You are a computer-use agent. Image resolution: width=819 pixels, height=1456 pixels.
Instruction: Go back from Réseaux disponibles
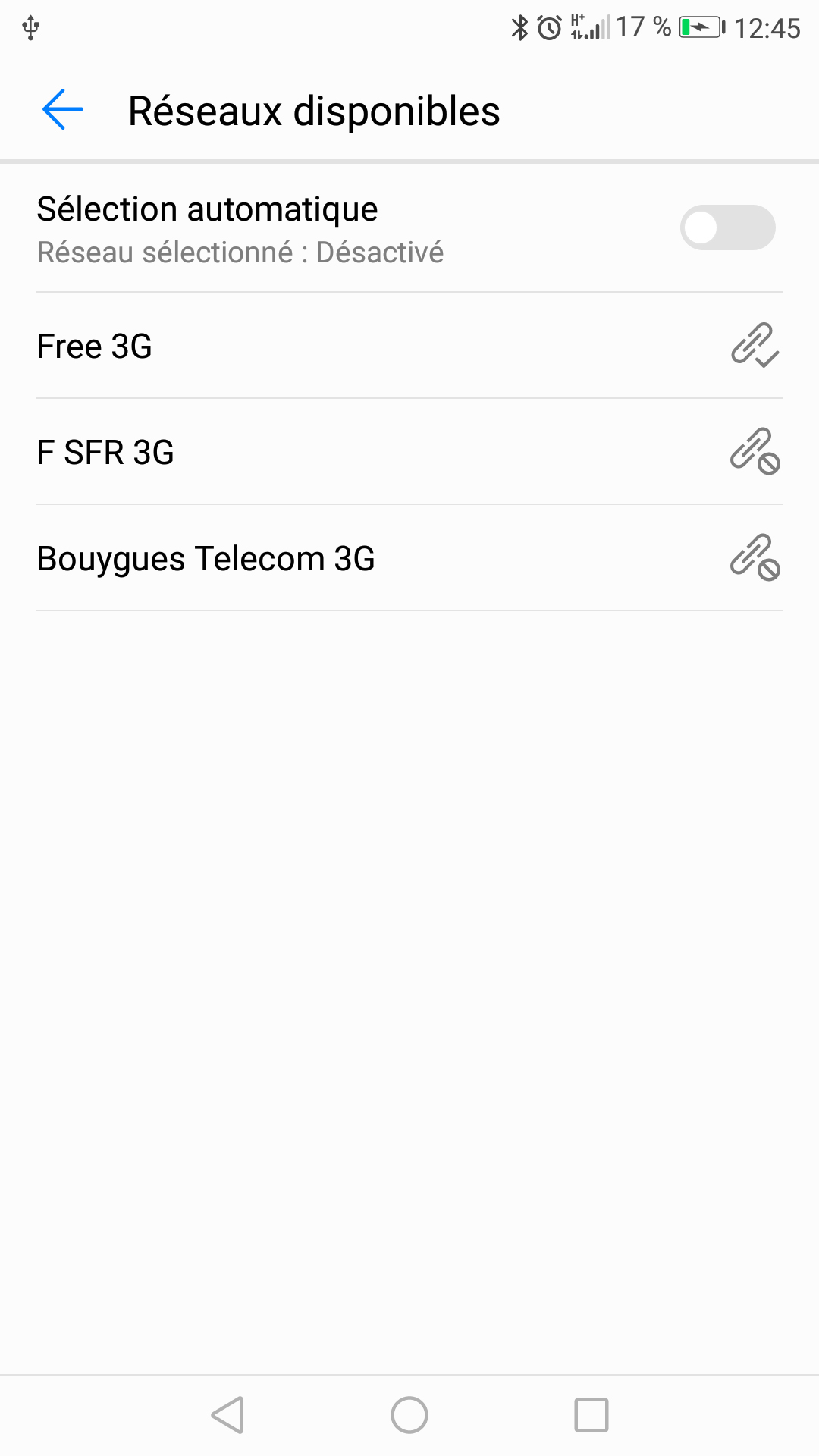point(63,110)
